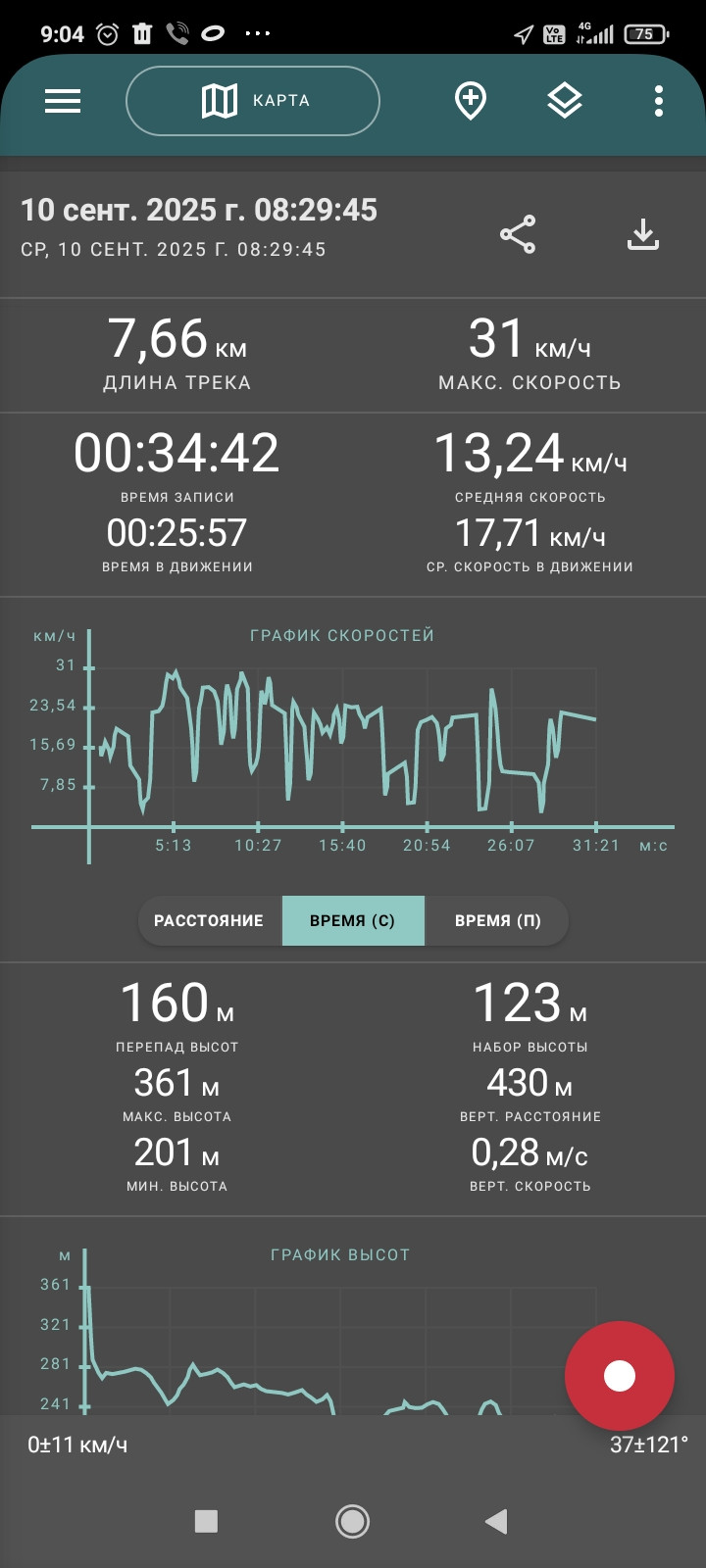Add a new waypoint with the pin icon
Image resolution: width=706 pixels, height=1568 pixels.
click(x=471, y=101)
